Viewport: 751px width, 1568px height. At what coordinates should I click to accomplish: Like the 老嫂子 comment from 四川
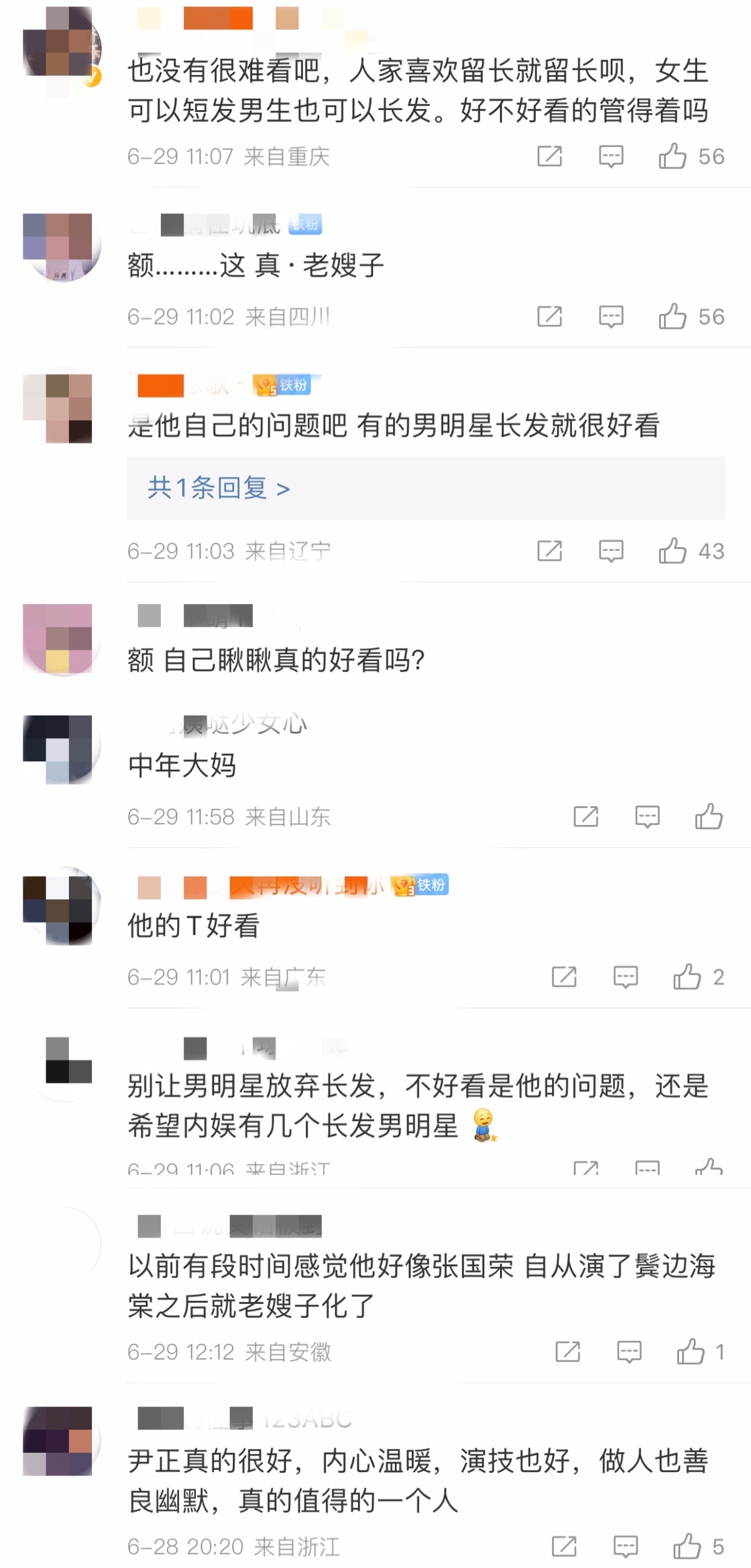click(673, 316)
